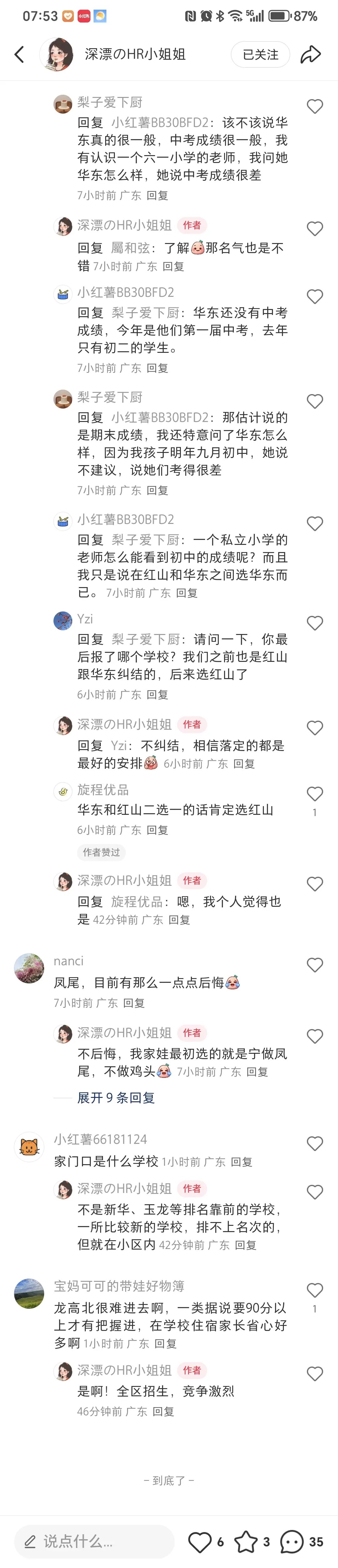Viewport: 338px width, 1568px height.
Task: Like 旋程优品's comment about choosing 红山
Action: [x=314, y=794]
